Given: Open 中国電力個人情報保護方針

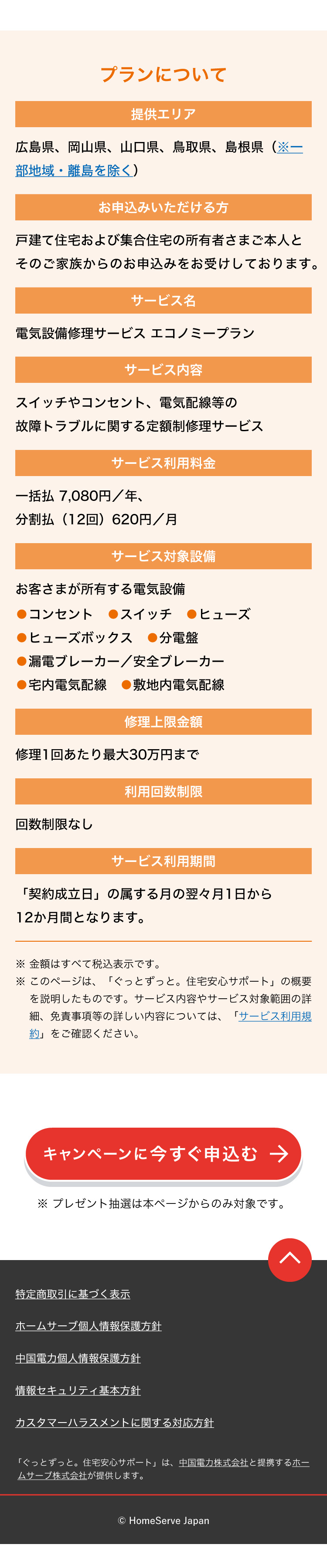Looking at the screenshot, I should coord(78,1358).
